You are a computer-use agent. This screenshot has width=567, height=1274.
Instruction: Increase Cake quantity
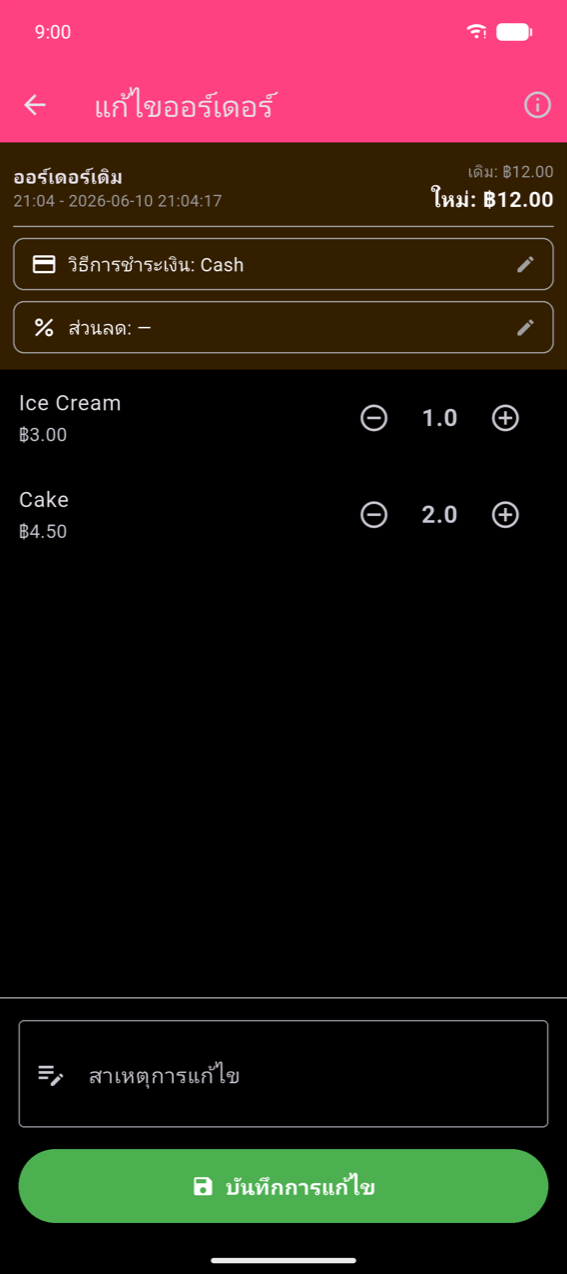tap(506, 515)
